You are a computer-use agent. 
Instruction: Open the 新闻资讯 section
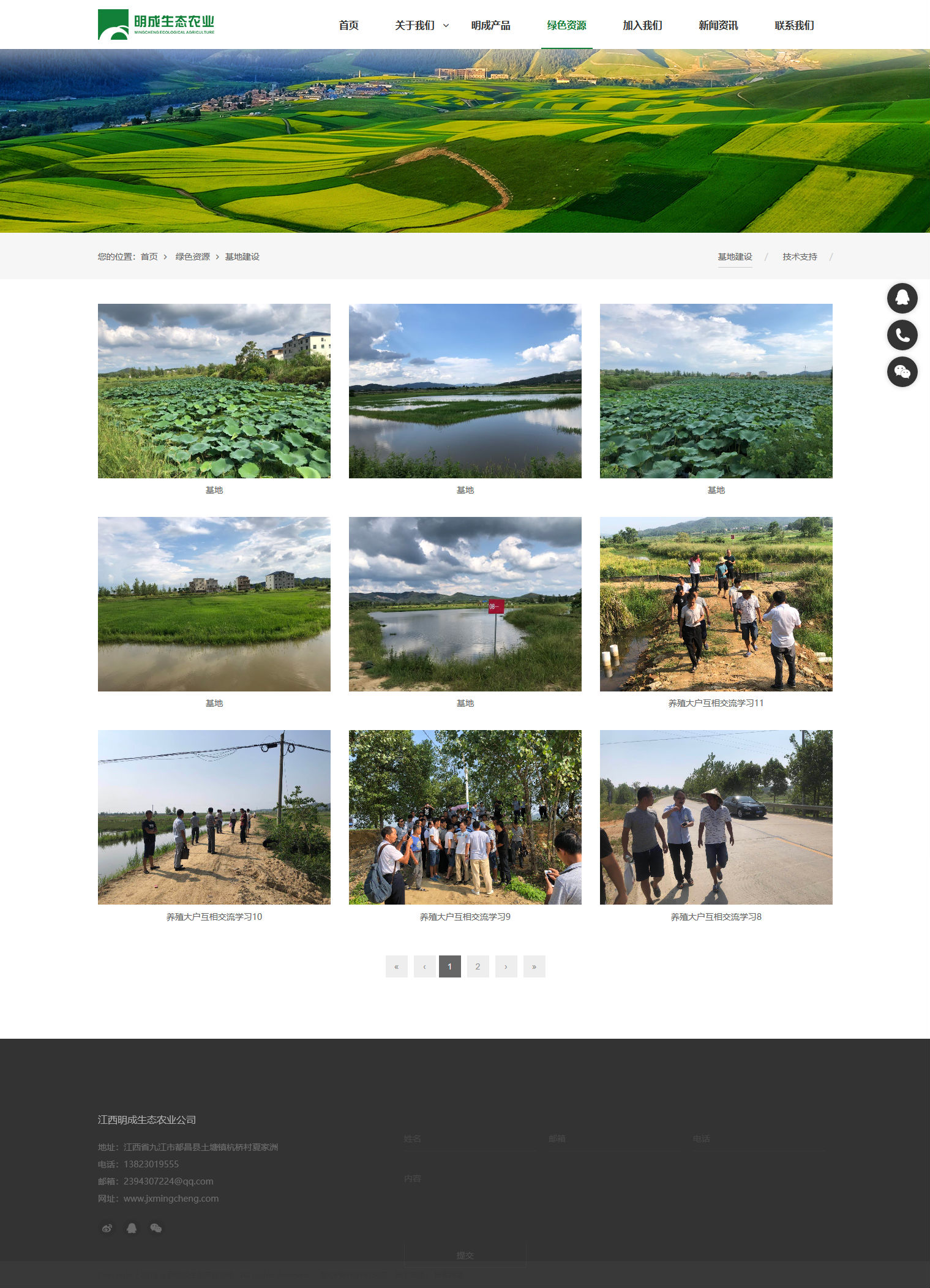click(718, 25)
